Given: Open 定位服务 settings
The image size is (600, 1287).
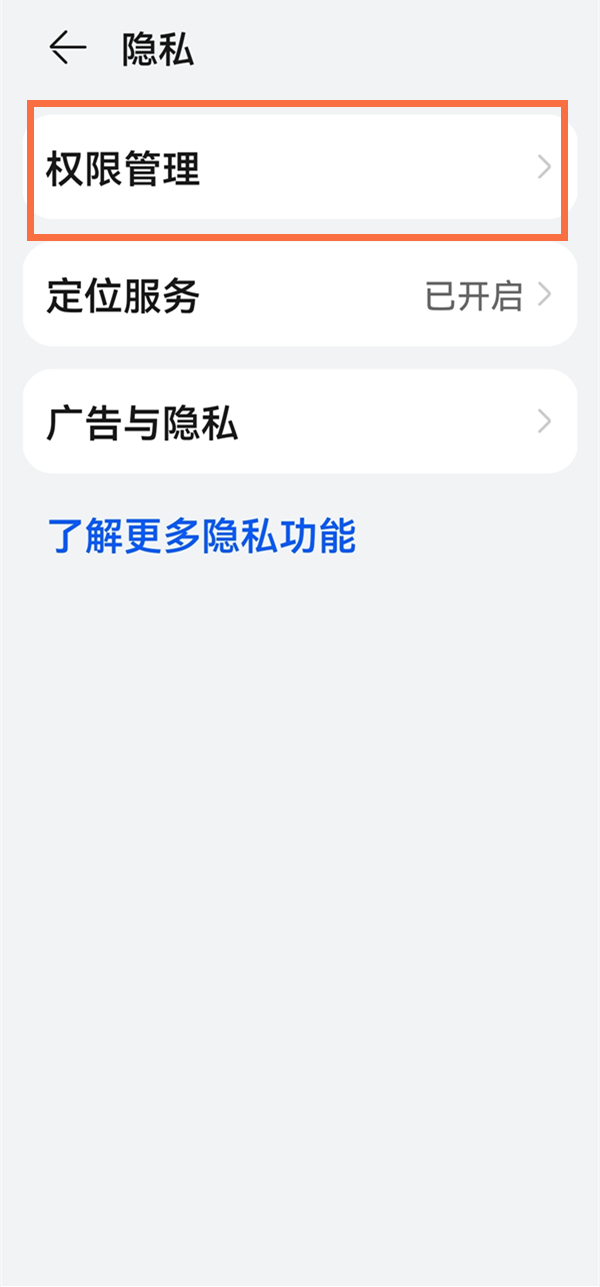Looking at the screenshot, I should 298,296.
